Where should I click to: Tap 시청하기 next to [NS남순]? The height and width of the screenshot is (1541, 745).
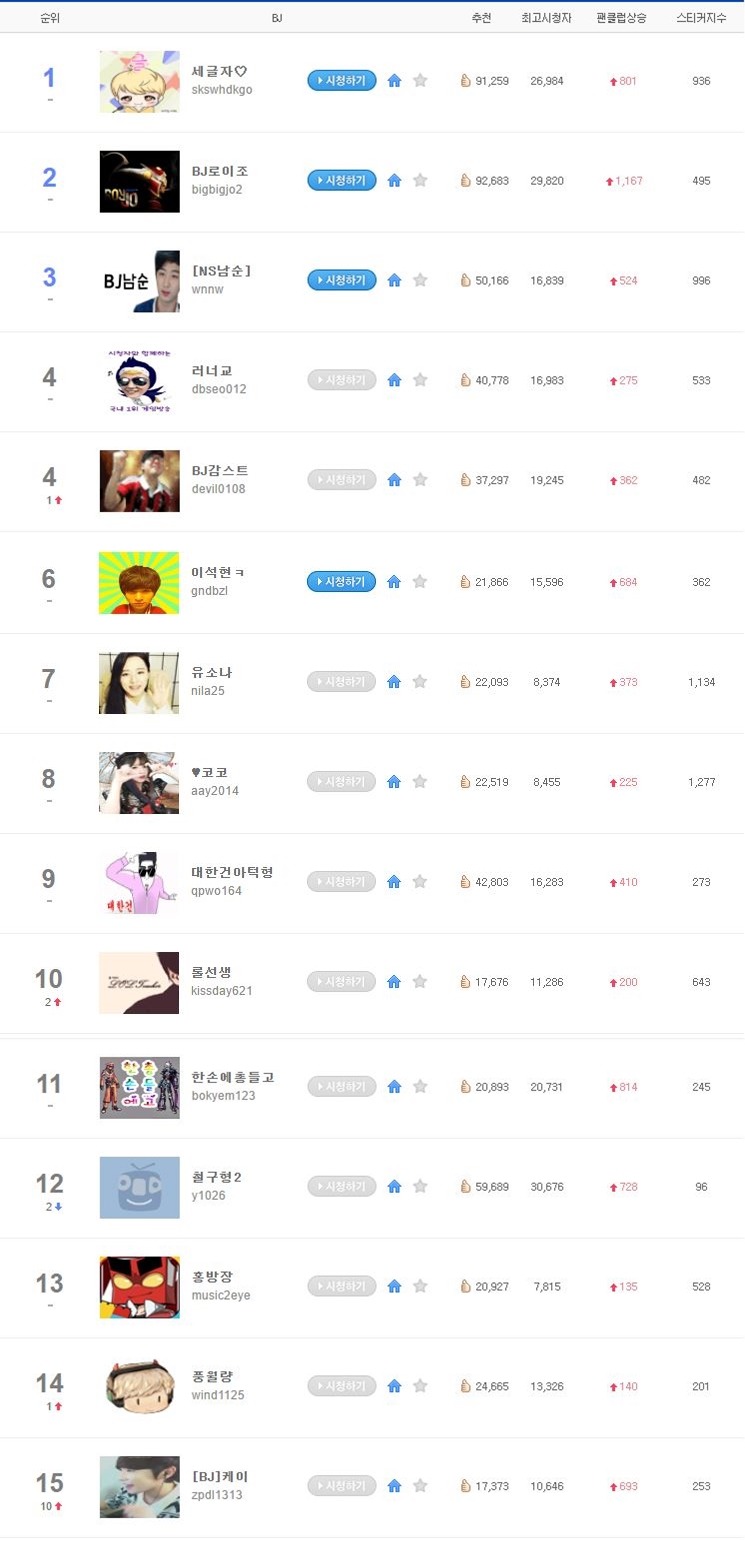click(x=342, y=280)
